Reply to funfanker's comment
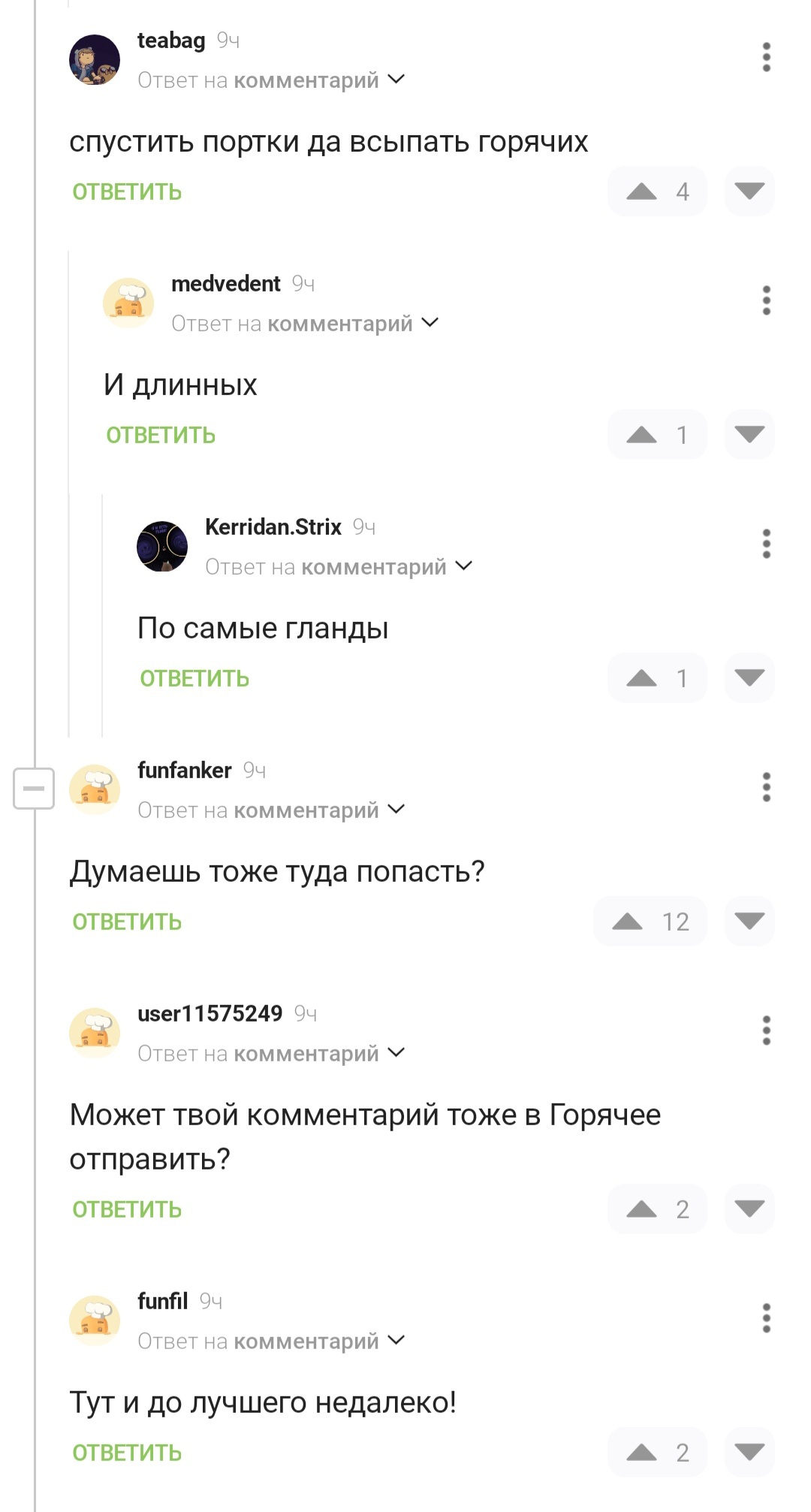Viewport: 811px width, 1512px height. [127, 922]
